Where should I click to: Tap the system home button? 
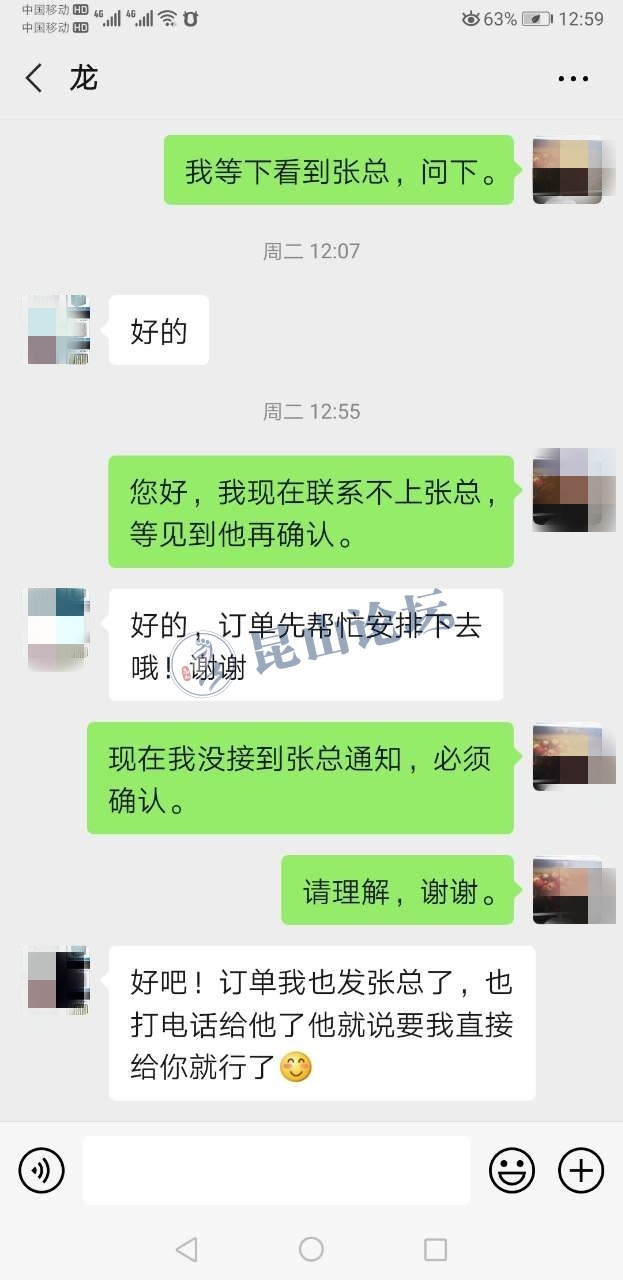click(x=311, y=1249)
